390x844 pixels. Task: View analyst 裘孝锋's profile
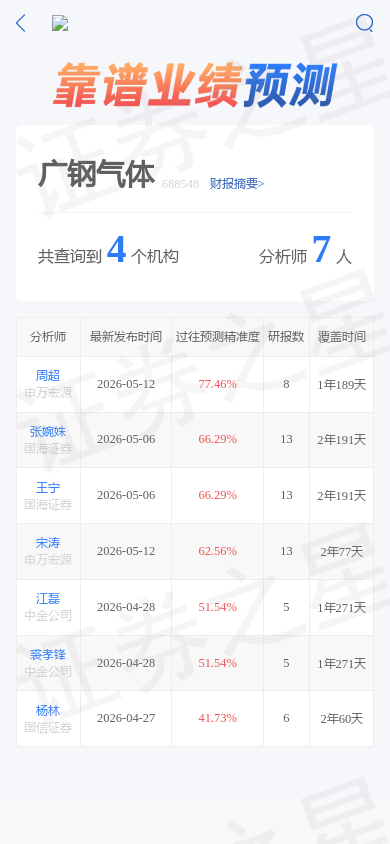pyautogui.click(x=48, y=655)
